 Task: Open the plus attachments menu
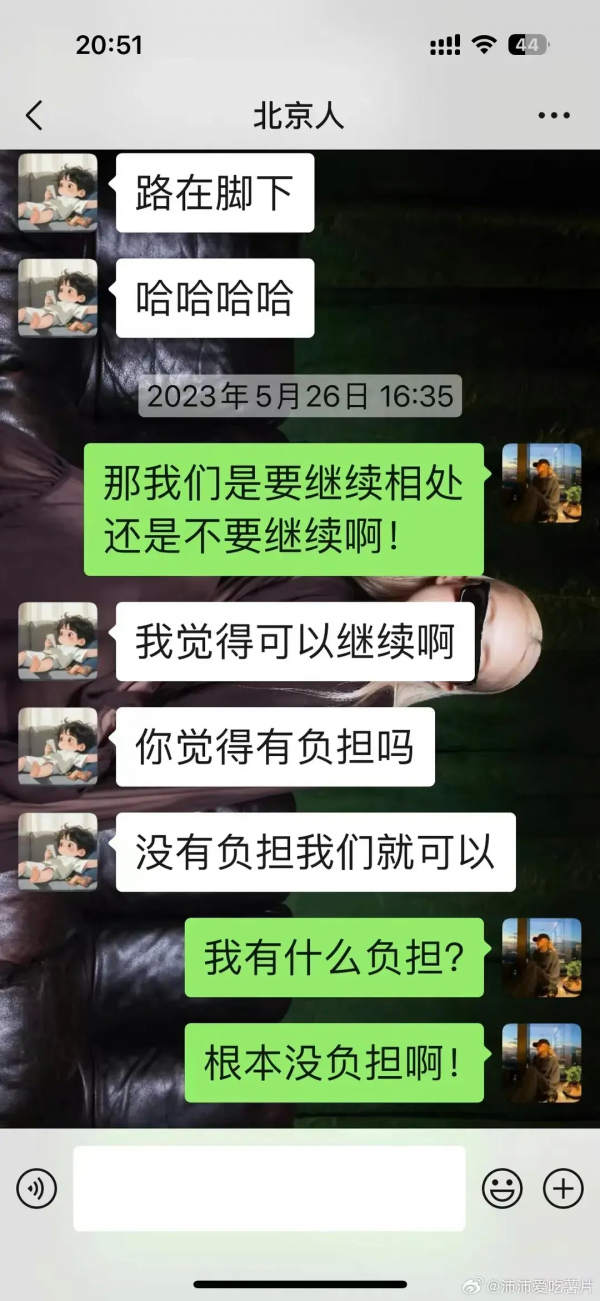(563, 1188)
